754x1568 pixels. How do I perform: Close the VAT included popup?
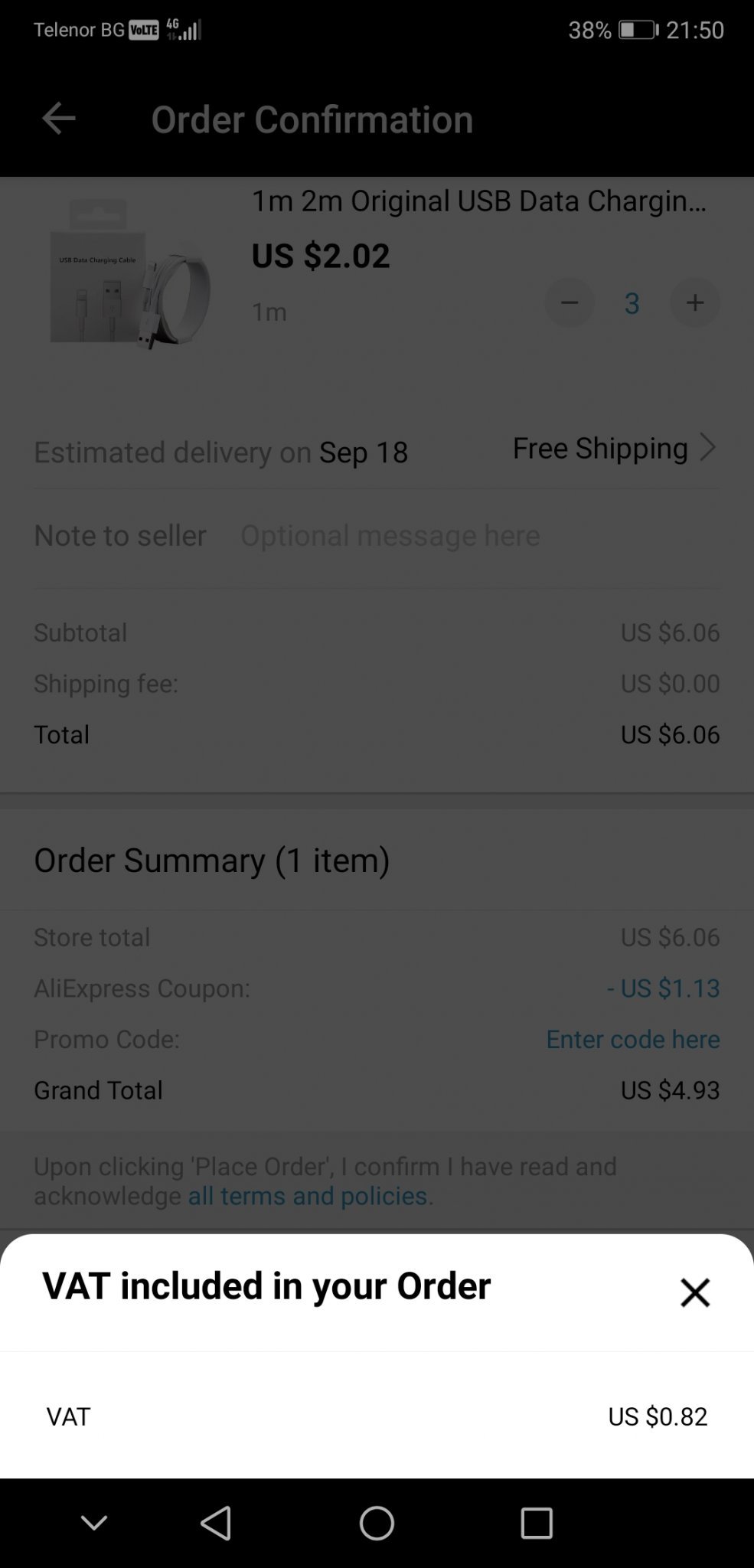(x=695, y=1292)
